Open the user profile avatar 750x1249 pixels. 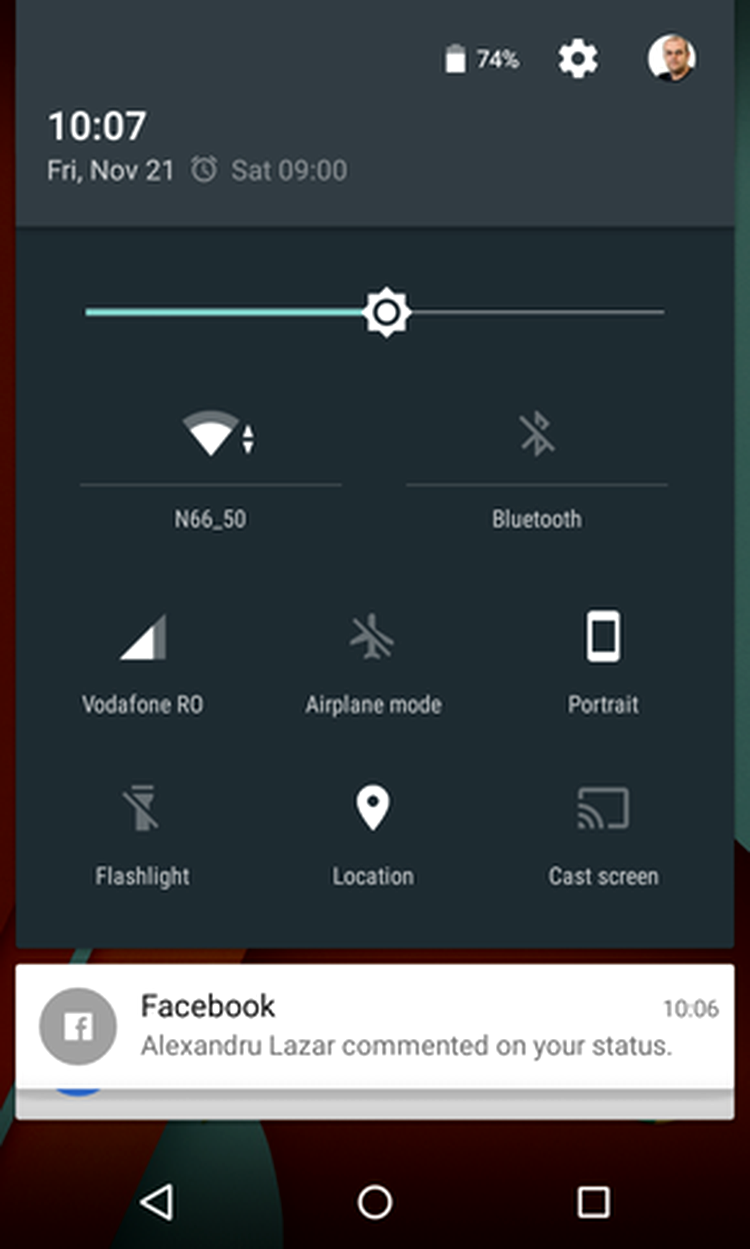tap(671, 58)
